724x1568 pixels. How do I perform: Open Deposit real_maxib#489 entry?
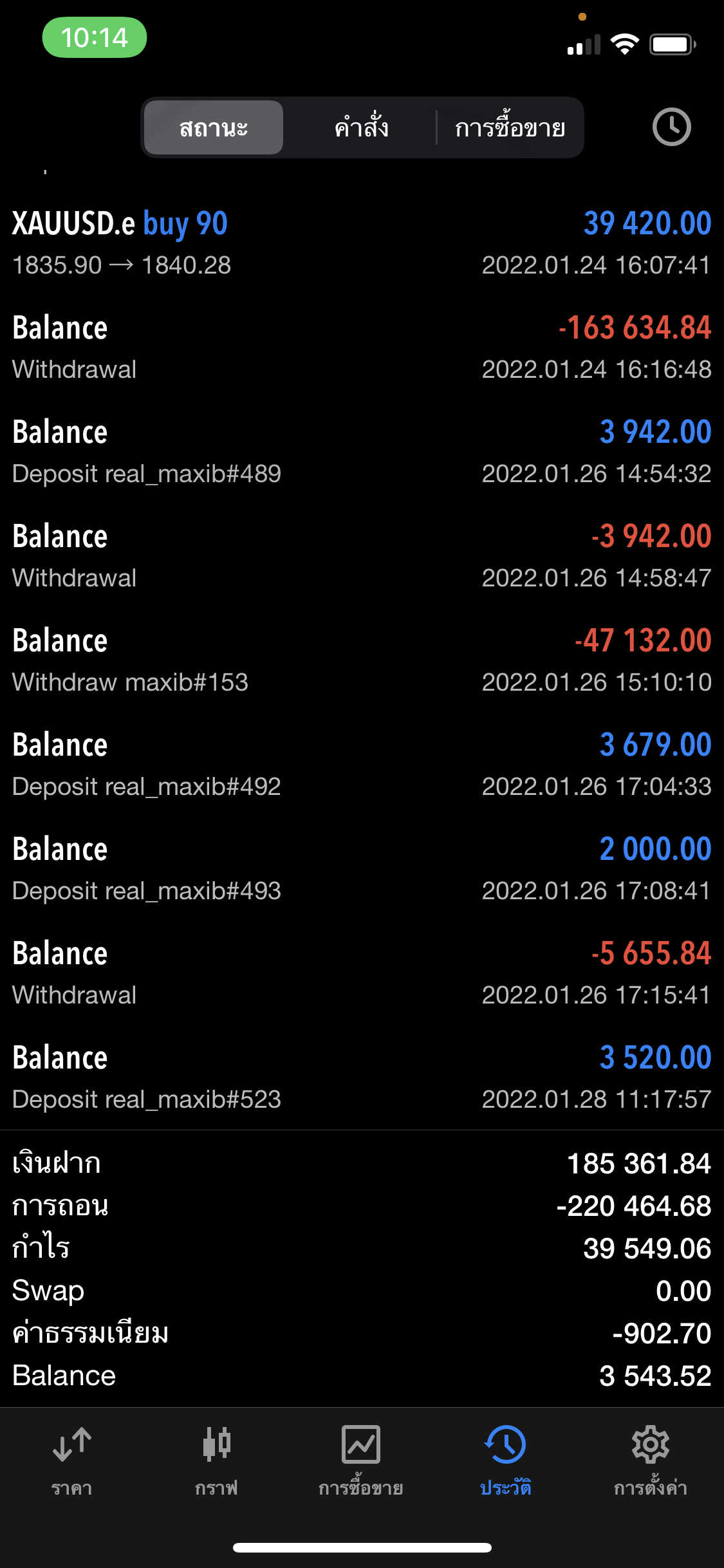(362, 452)
